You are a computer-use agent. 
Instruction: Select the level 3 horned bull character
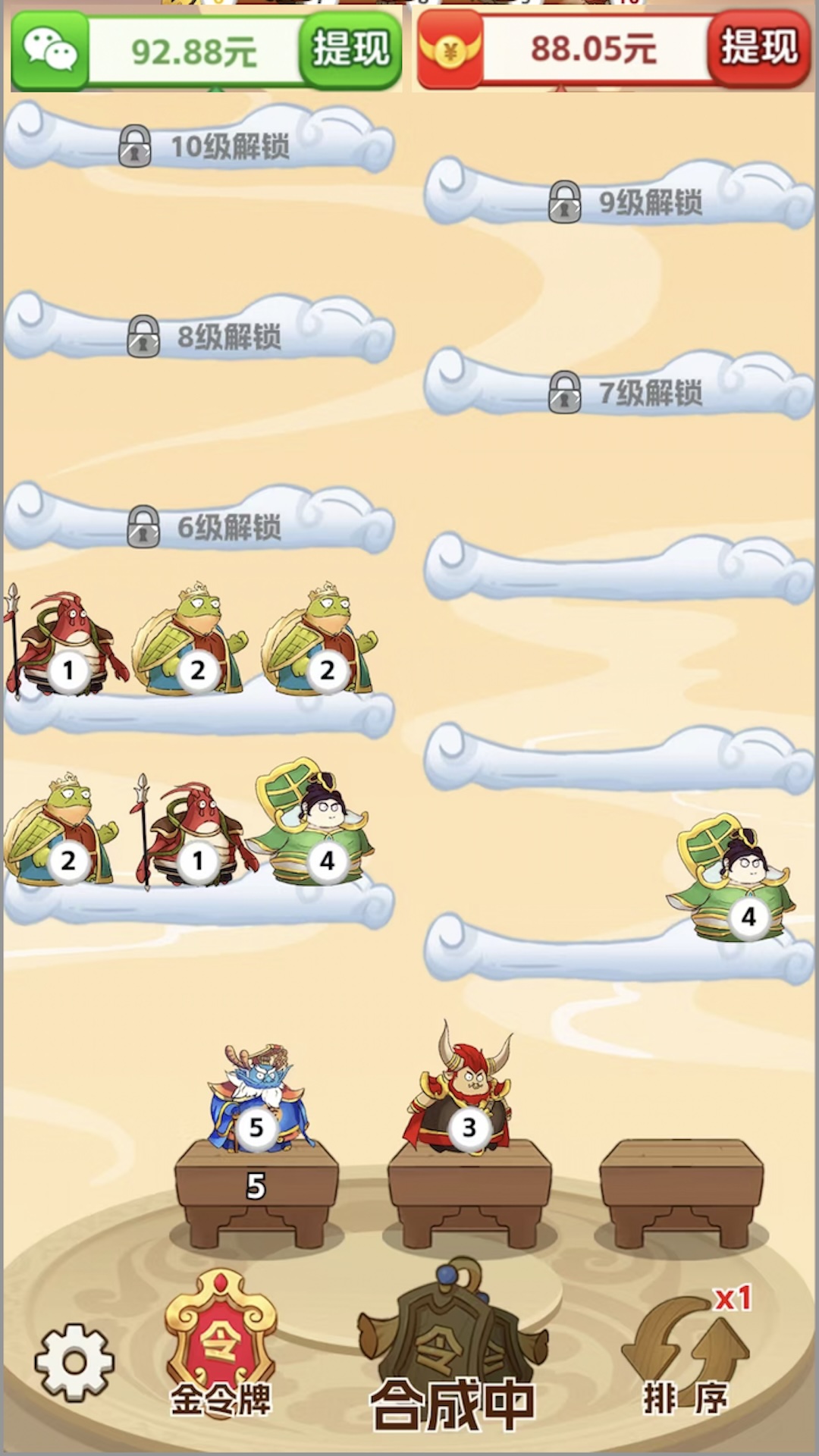(460, 1088)
